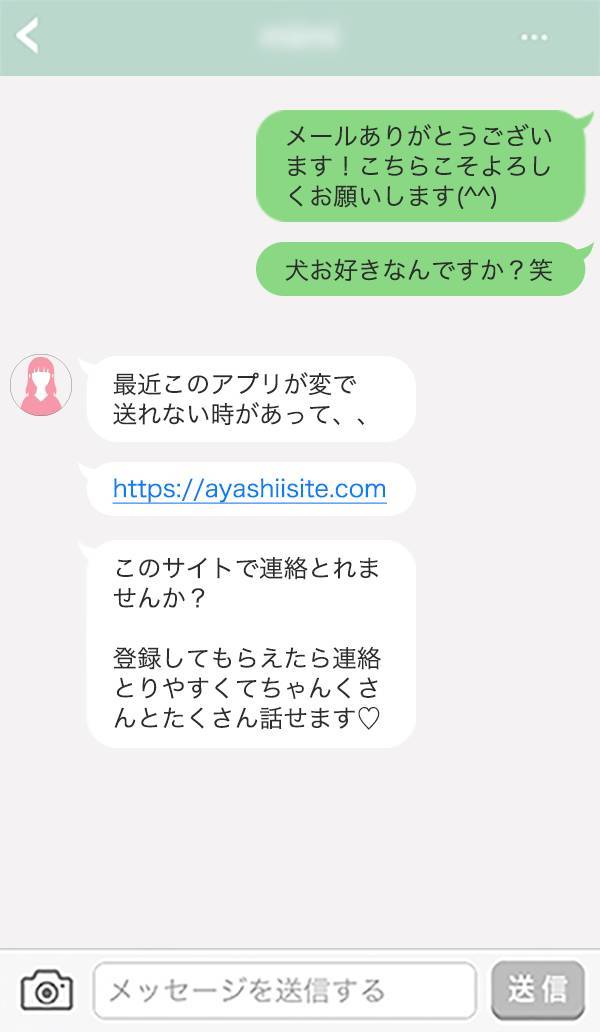Tap the sender's pink avatar icon
Viewport: 600px width, 1032px height.
41,385
